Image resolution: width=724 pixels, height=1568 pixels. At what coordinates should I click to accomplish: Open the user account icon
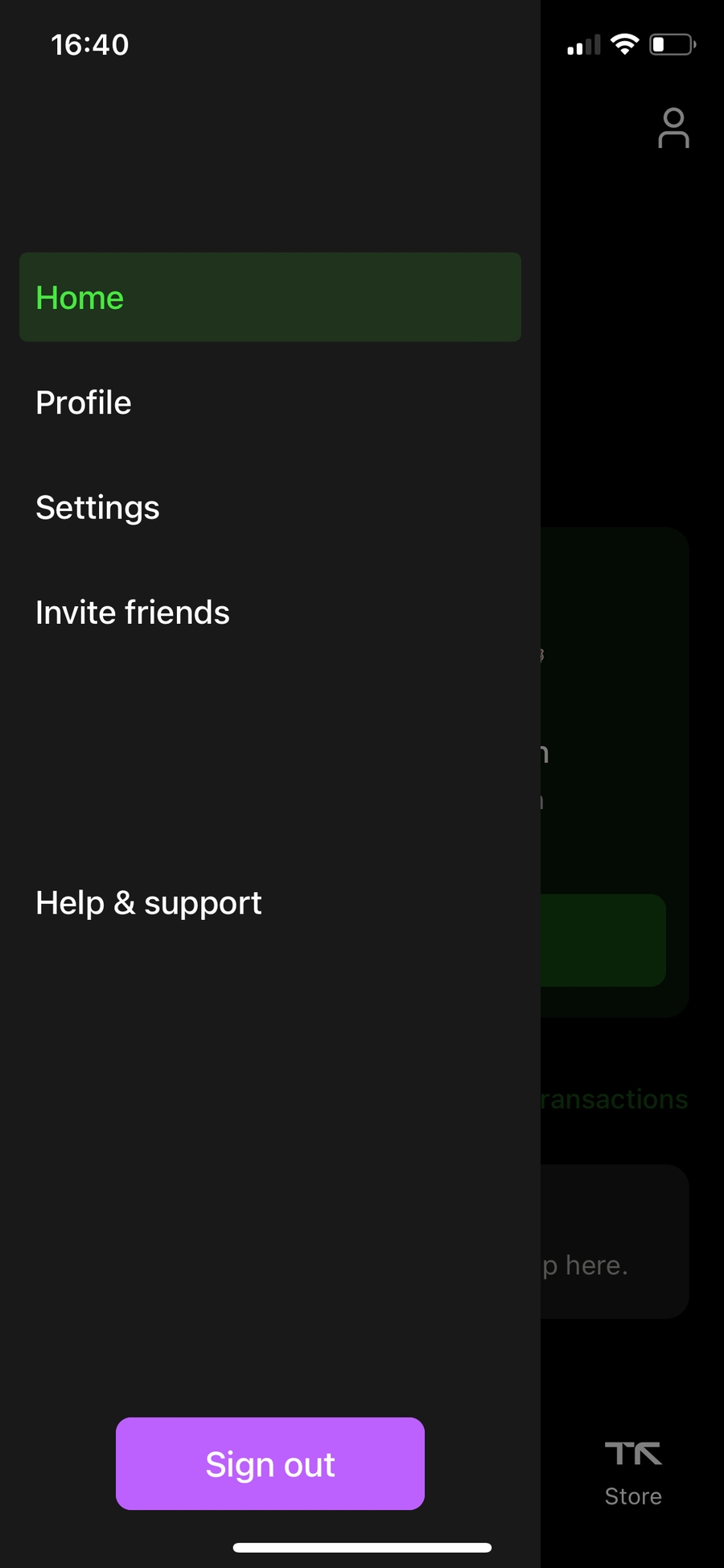[x=673, y=128]
